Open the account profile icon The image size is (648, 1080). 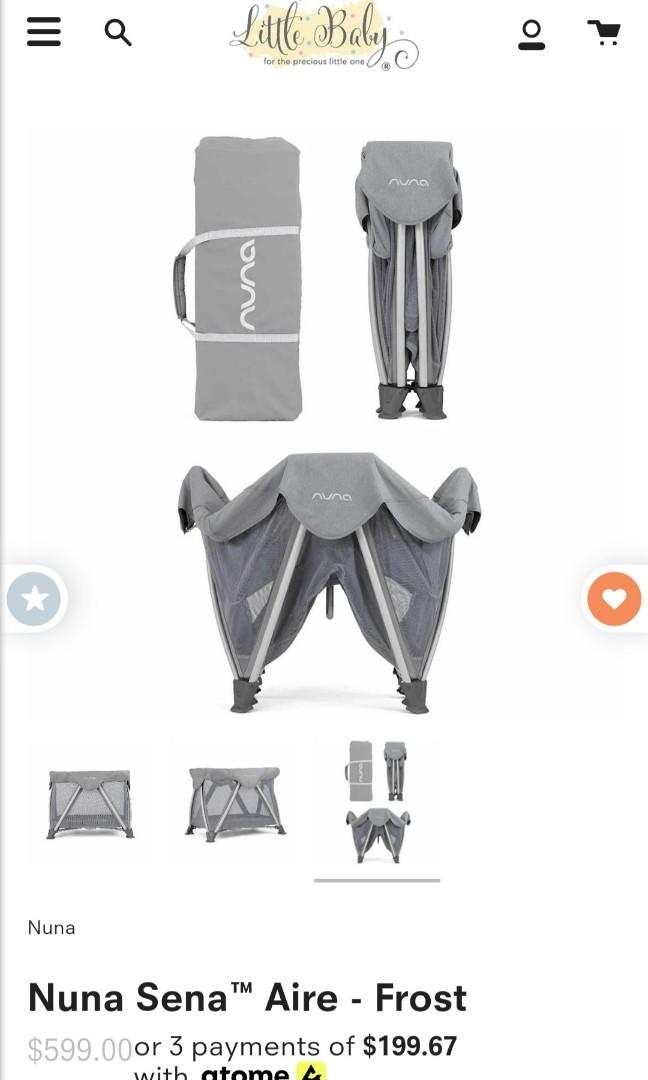pos(532,34)
